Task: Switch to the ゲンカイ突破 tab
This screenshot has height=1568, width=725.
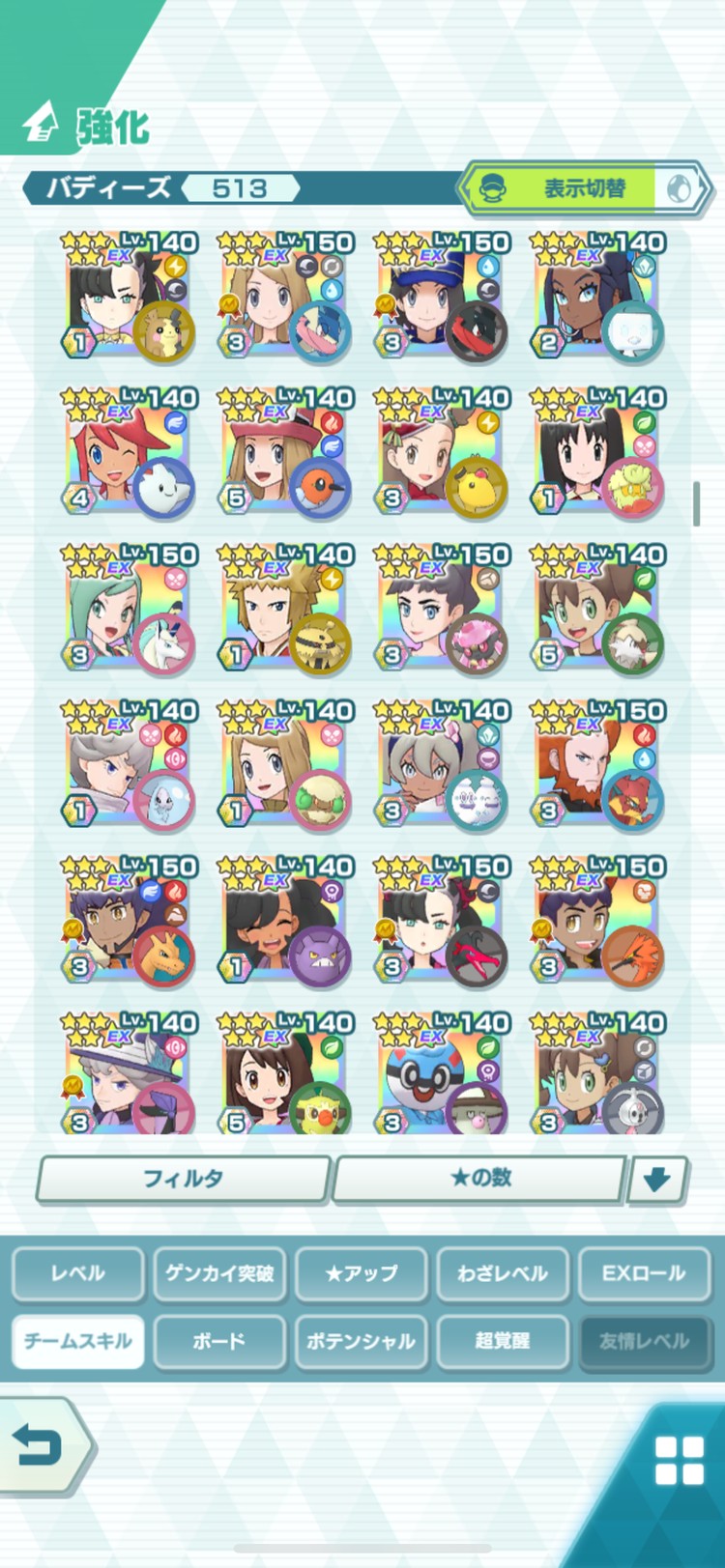Action: 219,1273
